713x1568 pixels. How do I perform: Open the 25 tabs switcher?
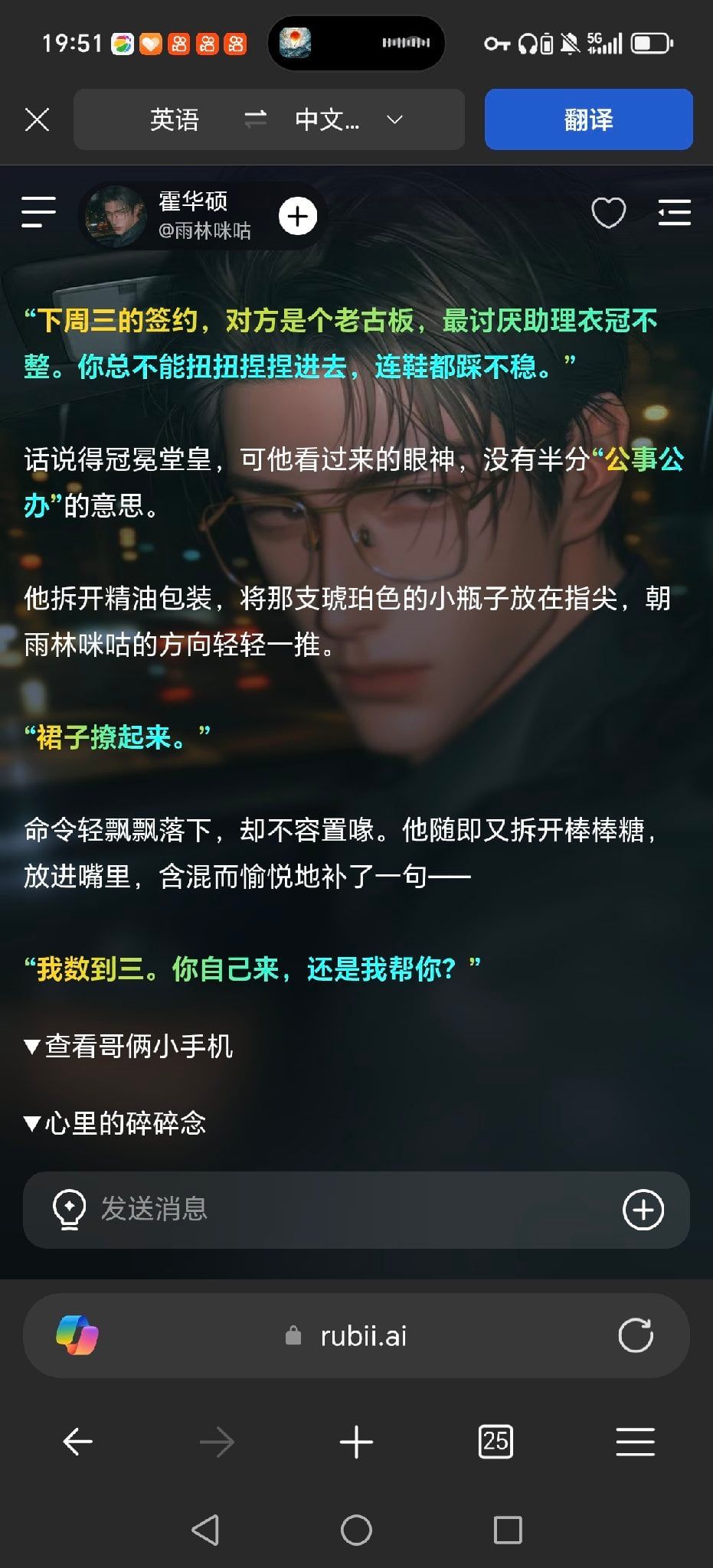point(496,1442)
